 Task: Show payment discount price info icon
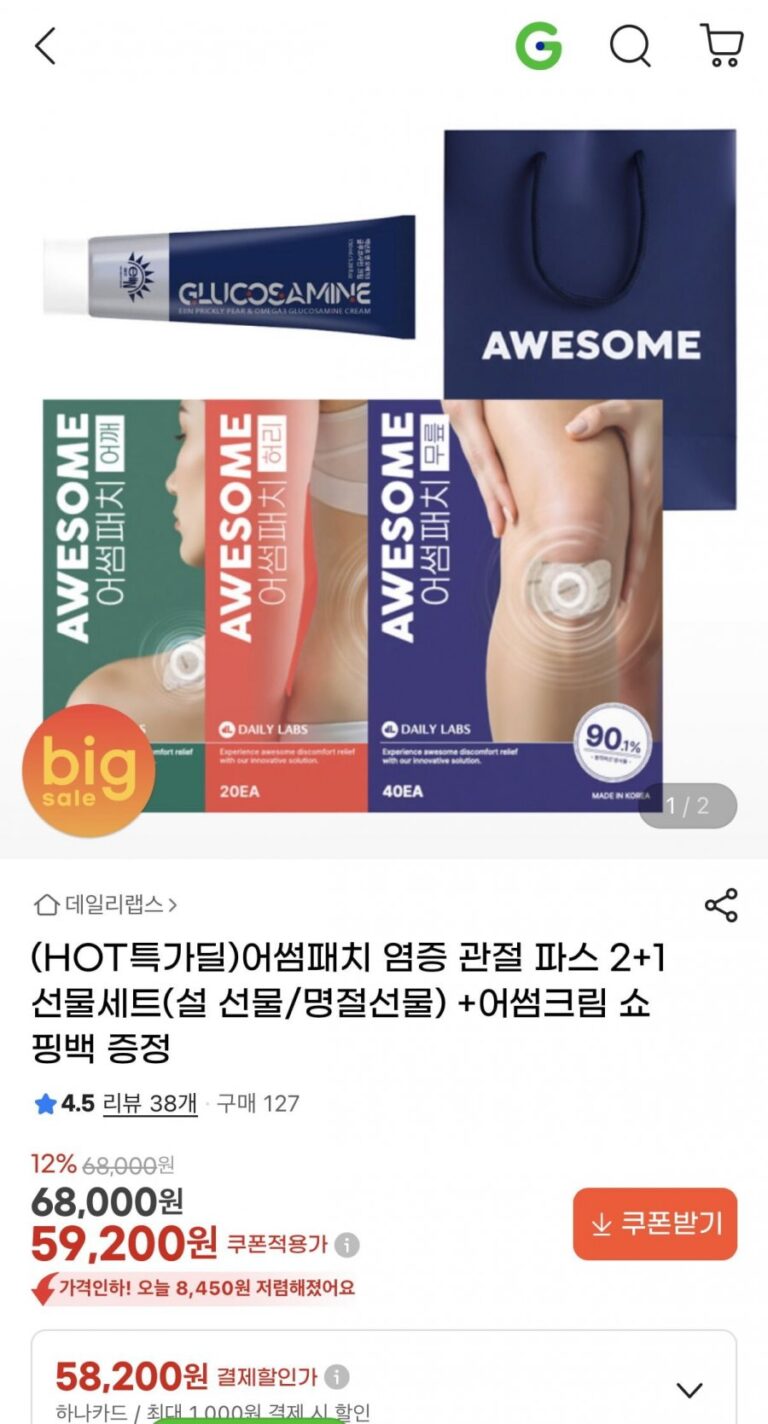click(x=338, y=1376)
